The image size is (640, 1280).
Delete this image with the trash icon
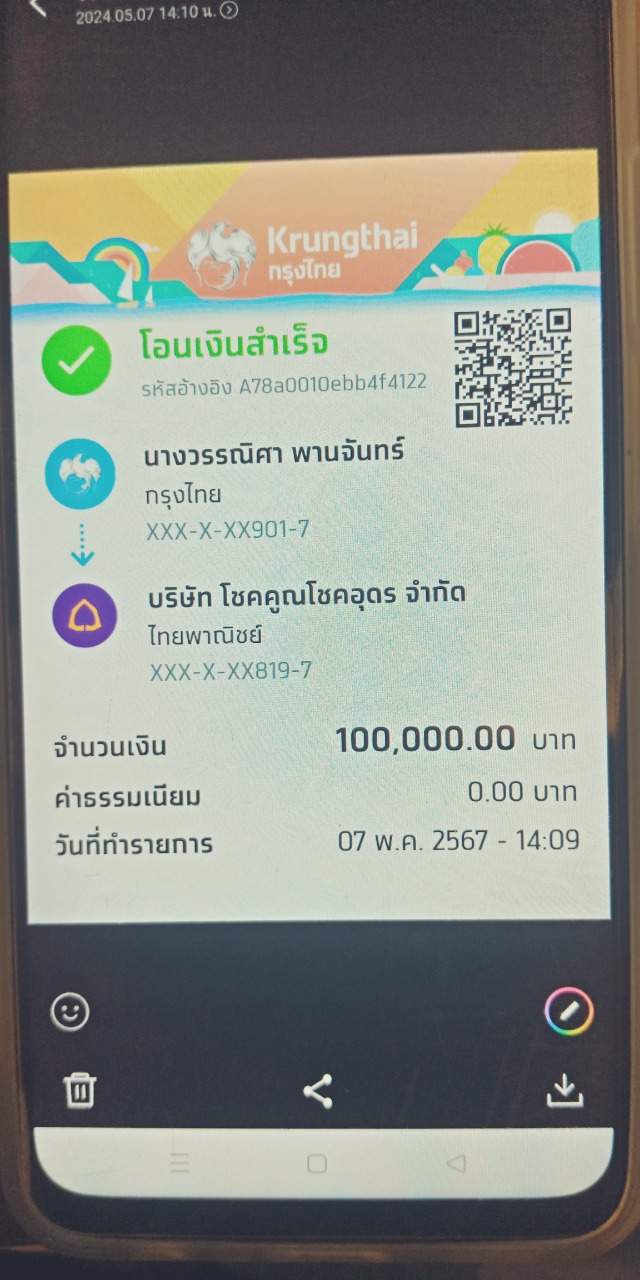coord(80,1089)
